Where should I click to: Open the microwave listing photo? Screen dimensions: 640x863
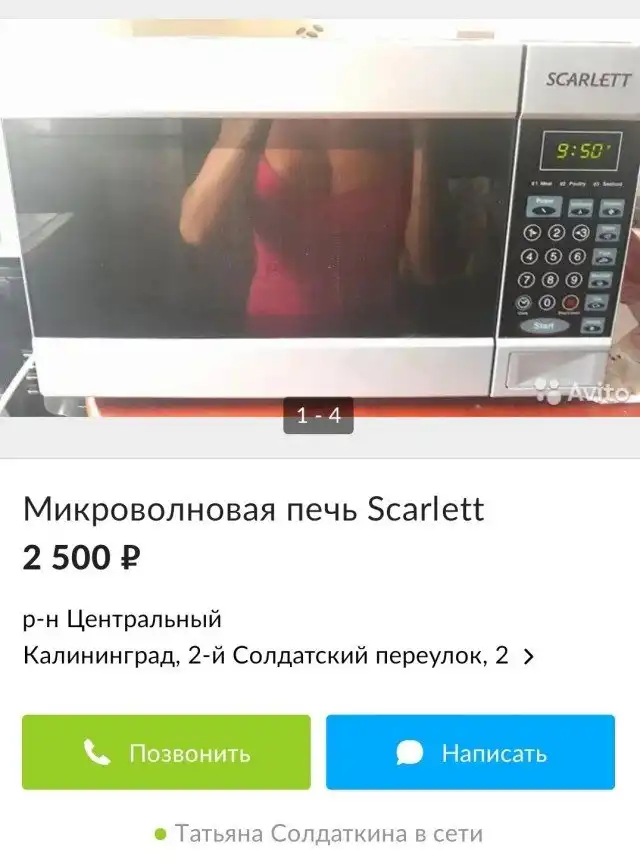[319, 230]
